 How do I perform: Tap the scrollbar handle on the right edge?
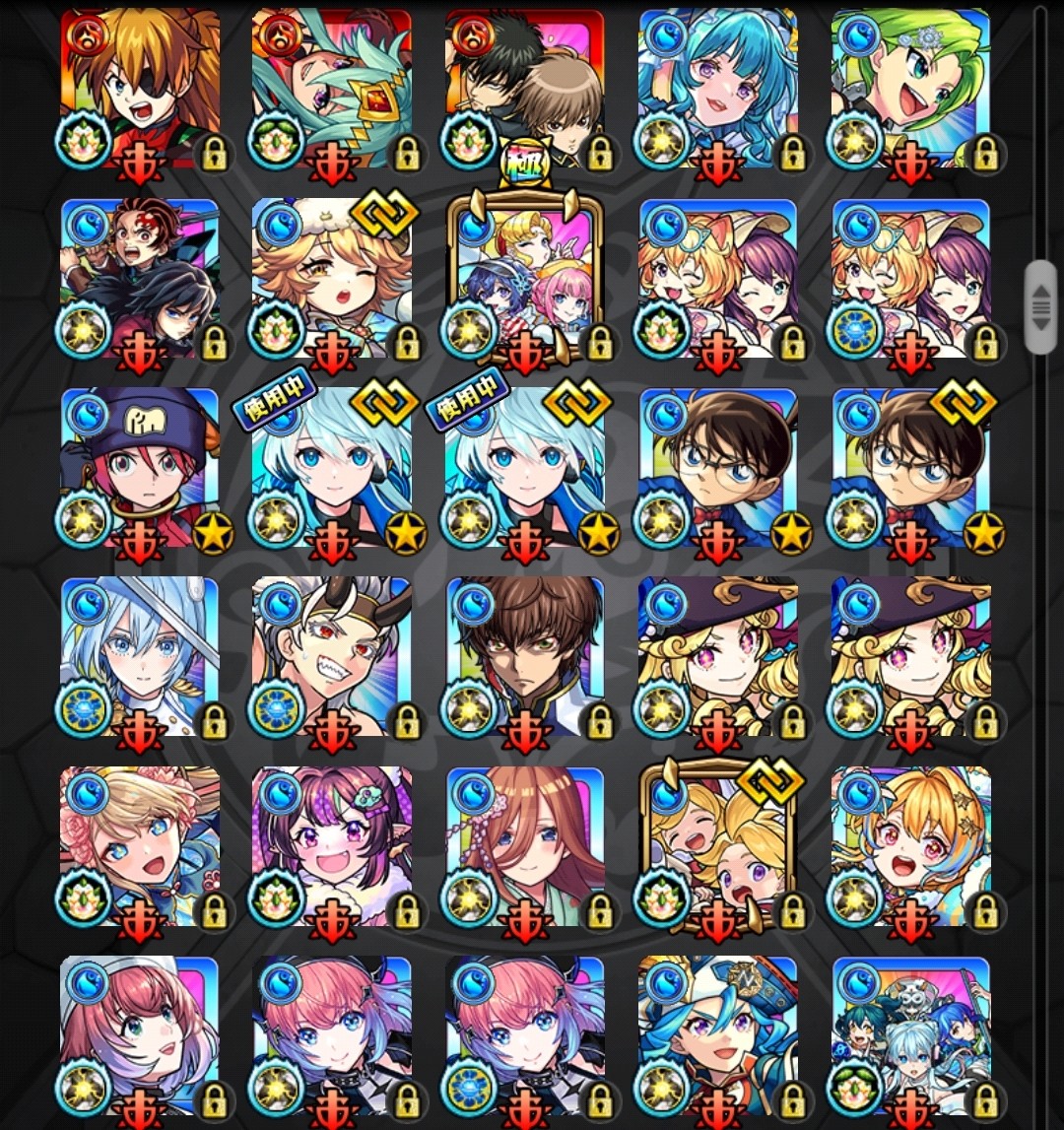tap(1040, 307)
